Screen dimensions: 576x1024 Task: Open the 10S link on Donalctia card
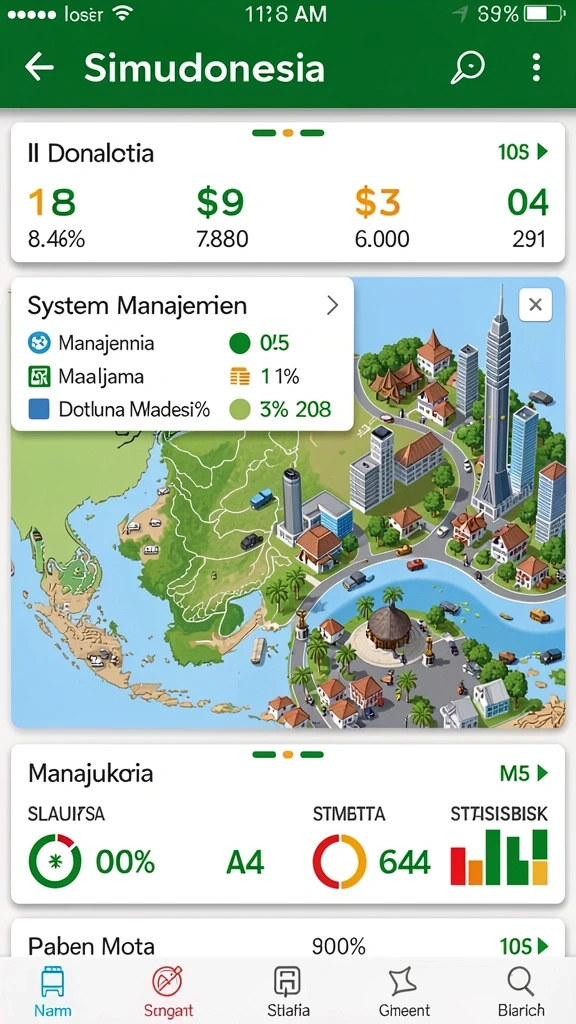click(x=522, y=152)
